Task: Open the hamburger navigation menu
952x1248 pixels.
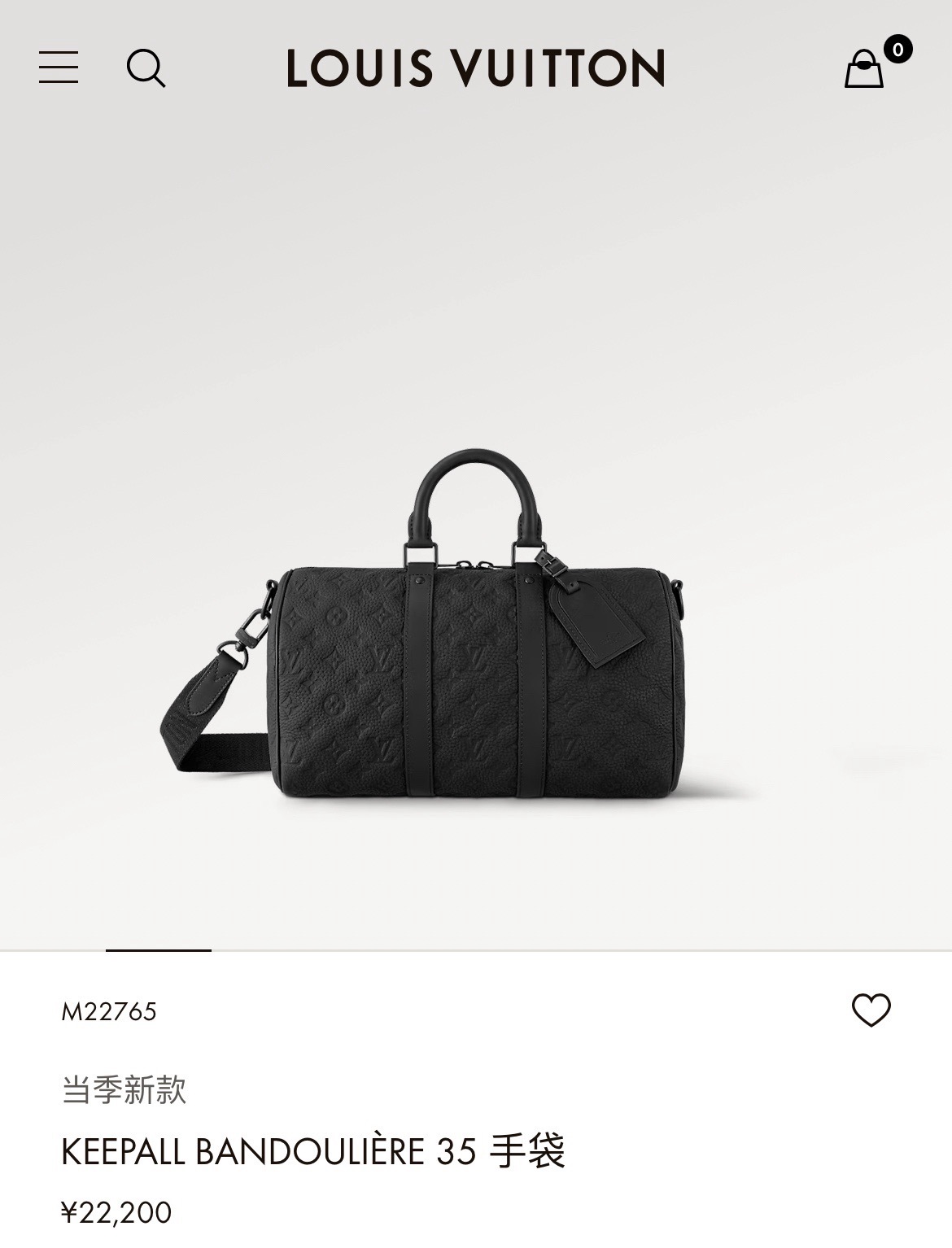Action: coord(58,69)
